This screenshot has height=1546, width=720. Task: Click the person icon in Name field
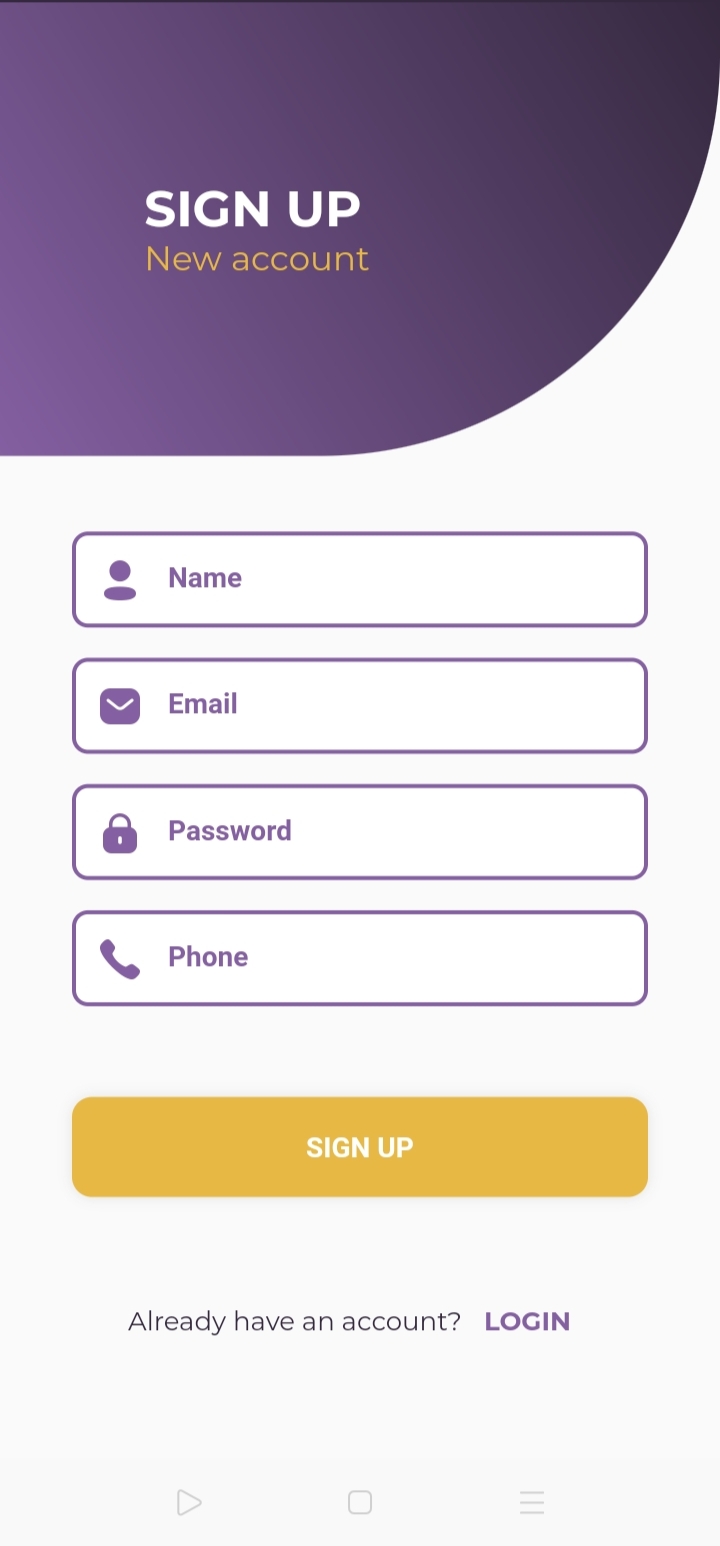click(x=119, y=579)
